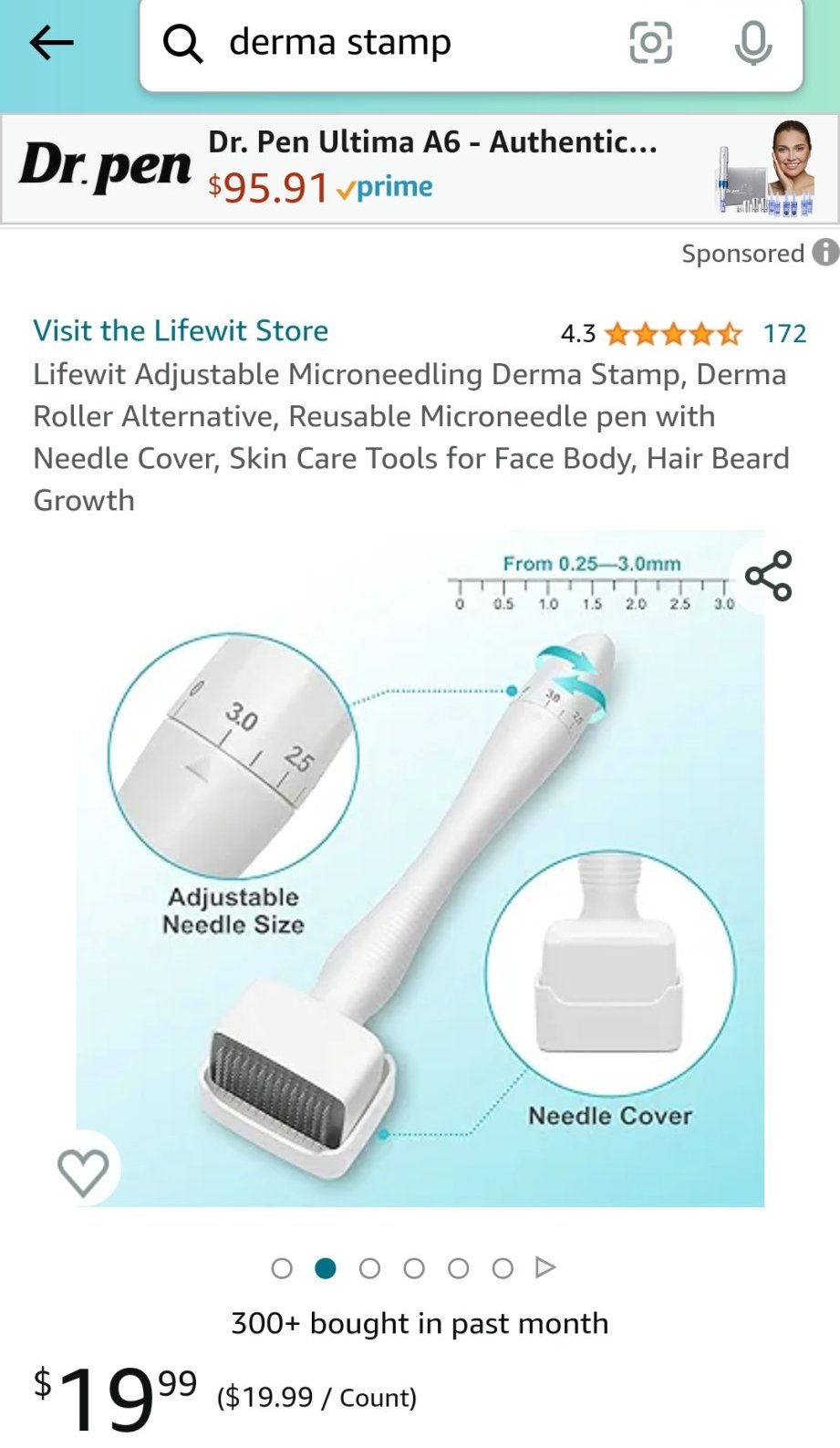
Task: Open the 172 ratings reviews
Action: point(784,334)
